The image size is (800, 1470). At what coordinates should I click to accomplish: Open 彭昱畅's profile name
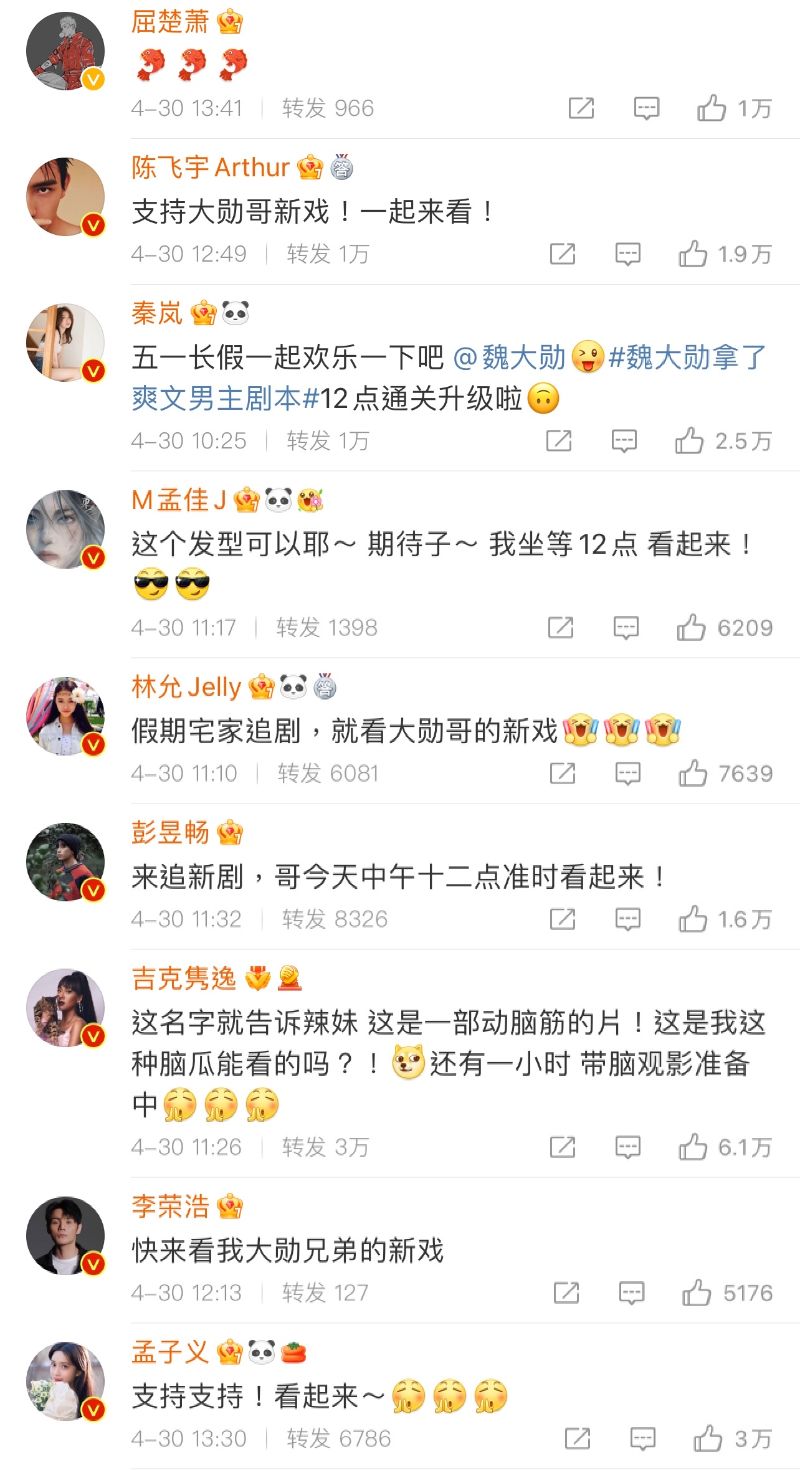point(170,831)
